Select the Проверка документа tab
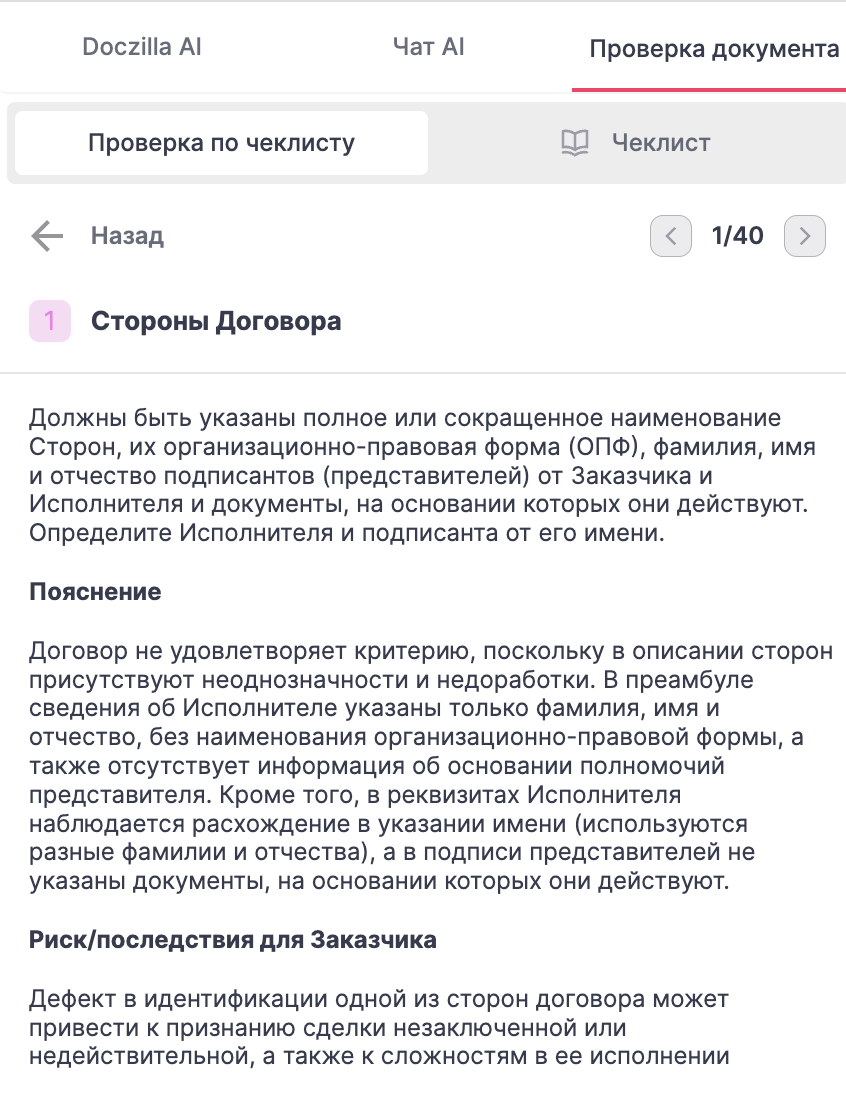846x1098 pixels. pyautogui.click(x=714, y=49)
